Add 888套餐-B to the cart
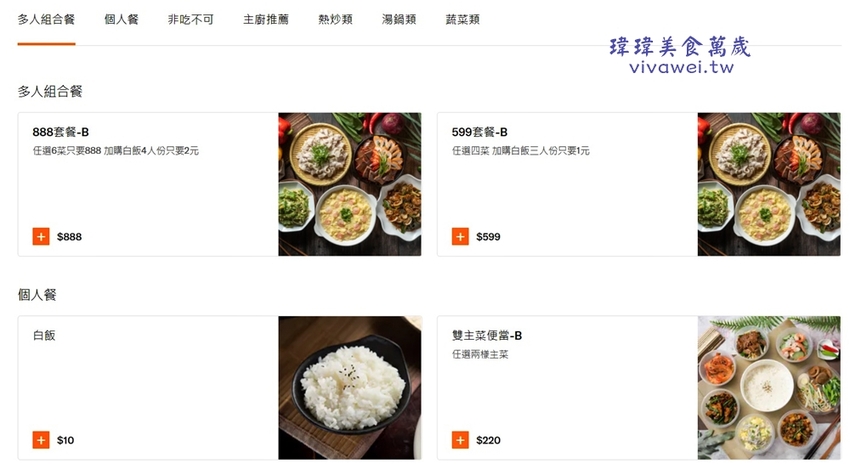This screenshot has width=850, height=469. (x=41, y=237)
